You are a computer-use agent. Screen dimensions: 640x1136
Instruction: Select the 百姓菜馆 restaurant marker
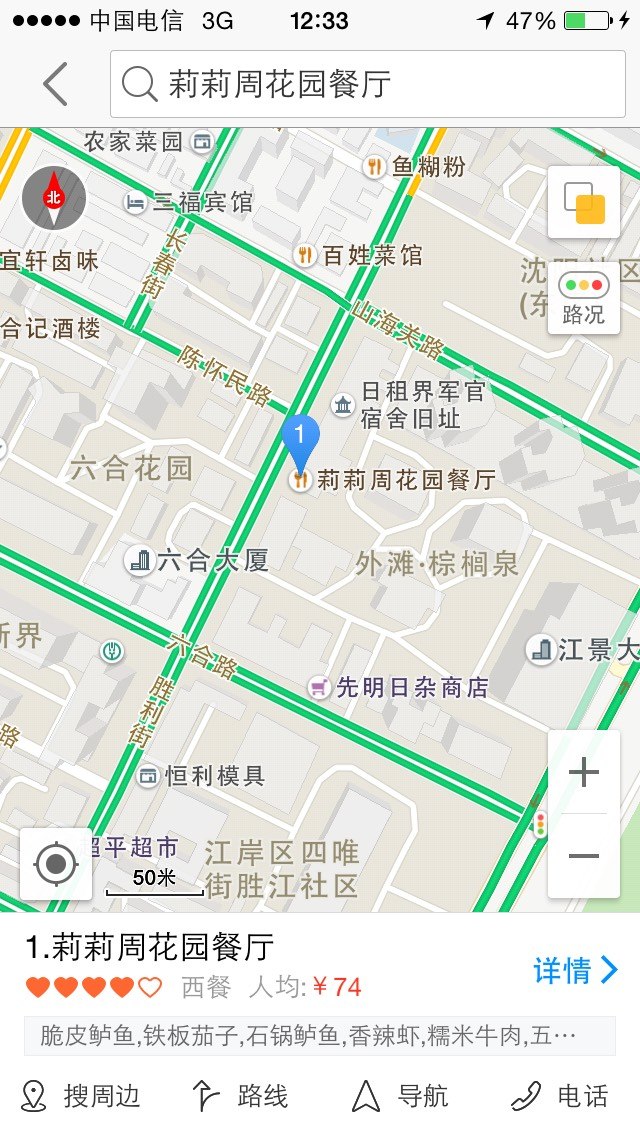click(305, 255)
